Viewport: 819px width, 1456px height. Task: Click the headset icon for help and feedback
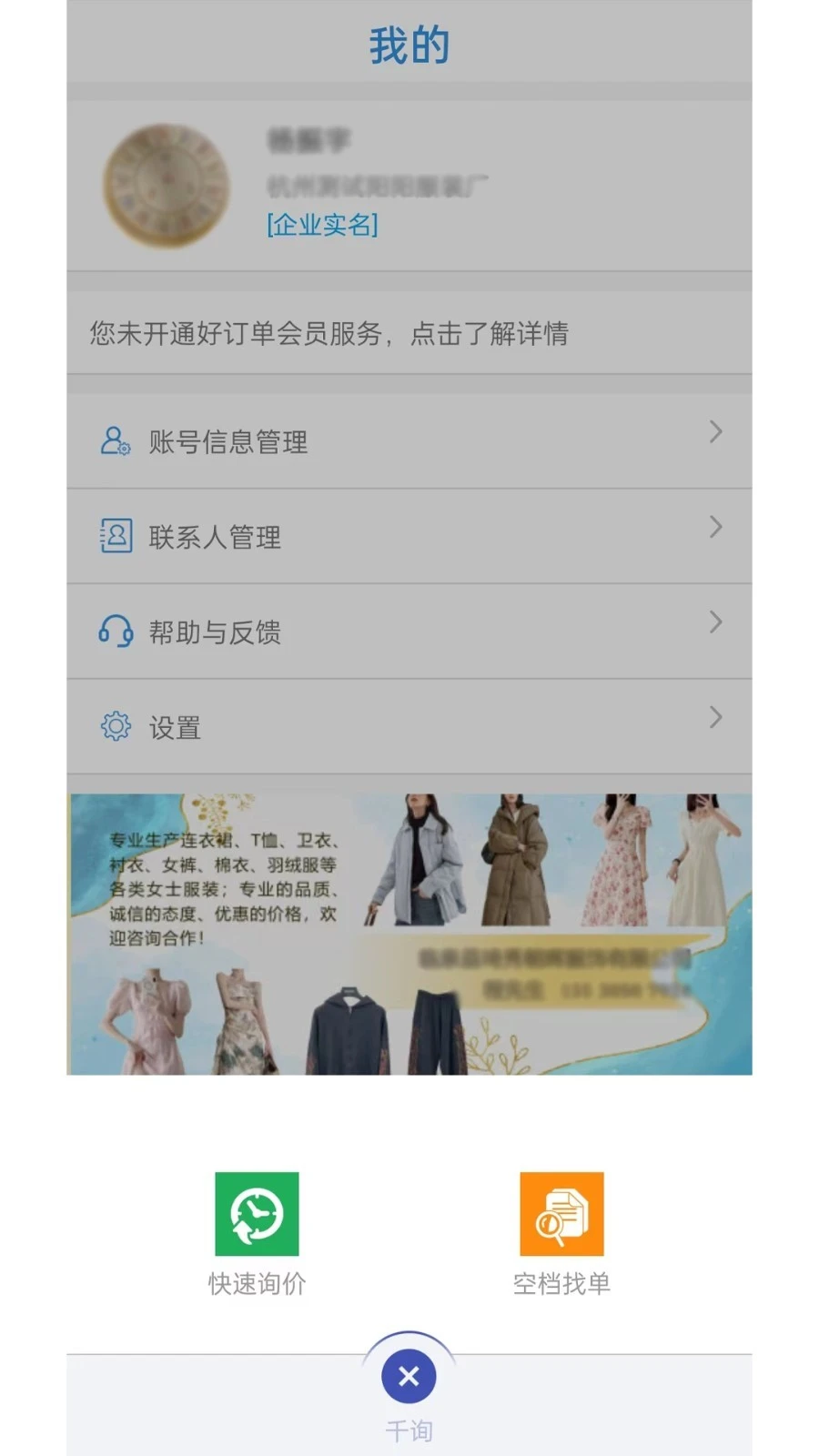[114, 632]
